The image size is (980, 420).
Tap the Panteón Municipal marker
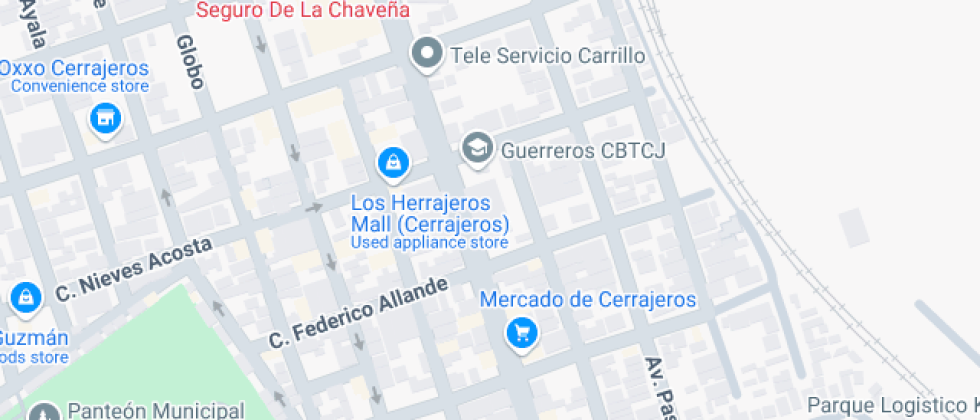[44, 412]
